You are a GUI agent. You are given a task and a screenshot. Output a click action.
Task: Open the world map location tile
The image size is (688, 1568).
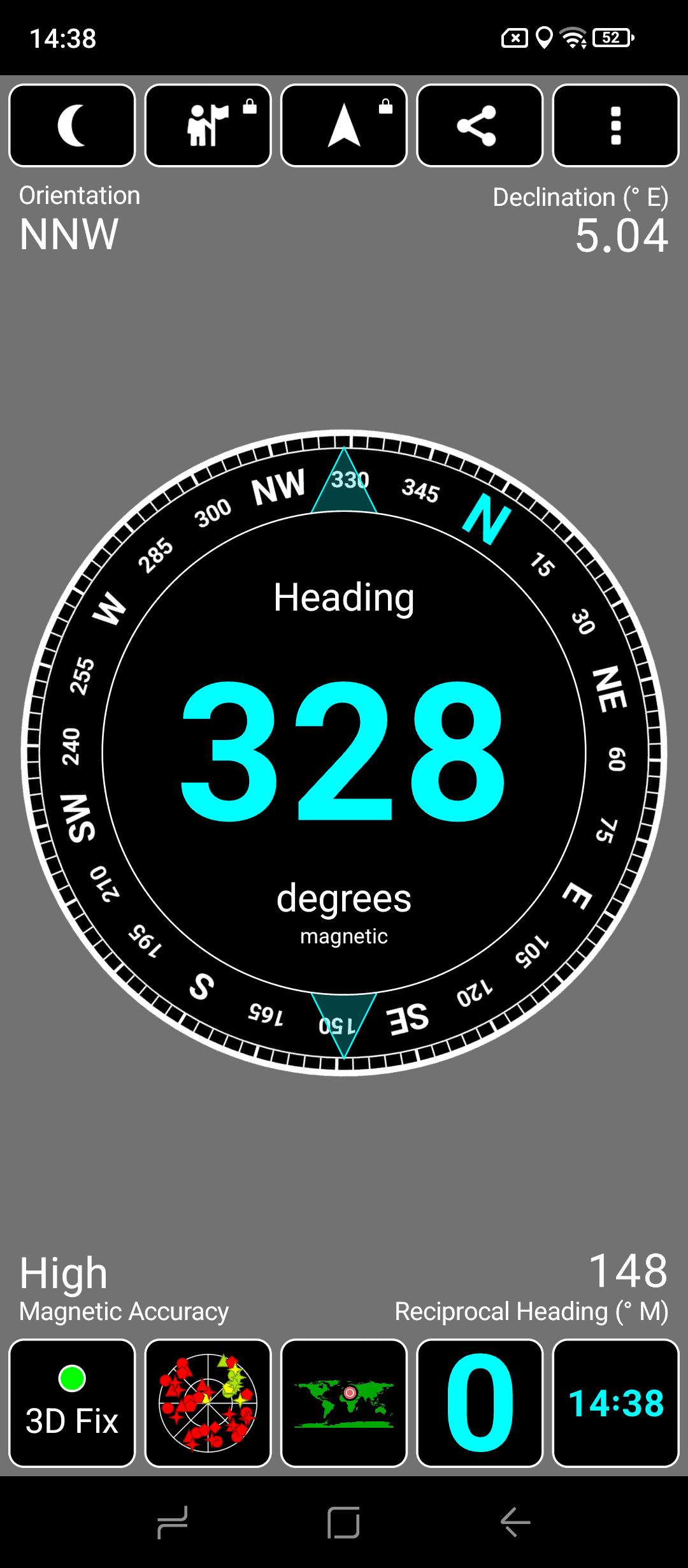pyautogui.click(x=344, y=1403)
